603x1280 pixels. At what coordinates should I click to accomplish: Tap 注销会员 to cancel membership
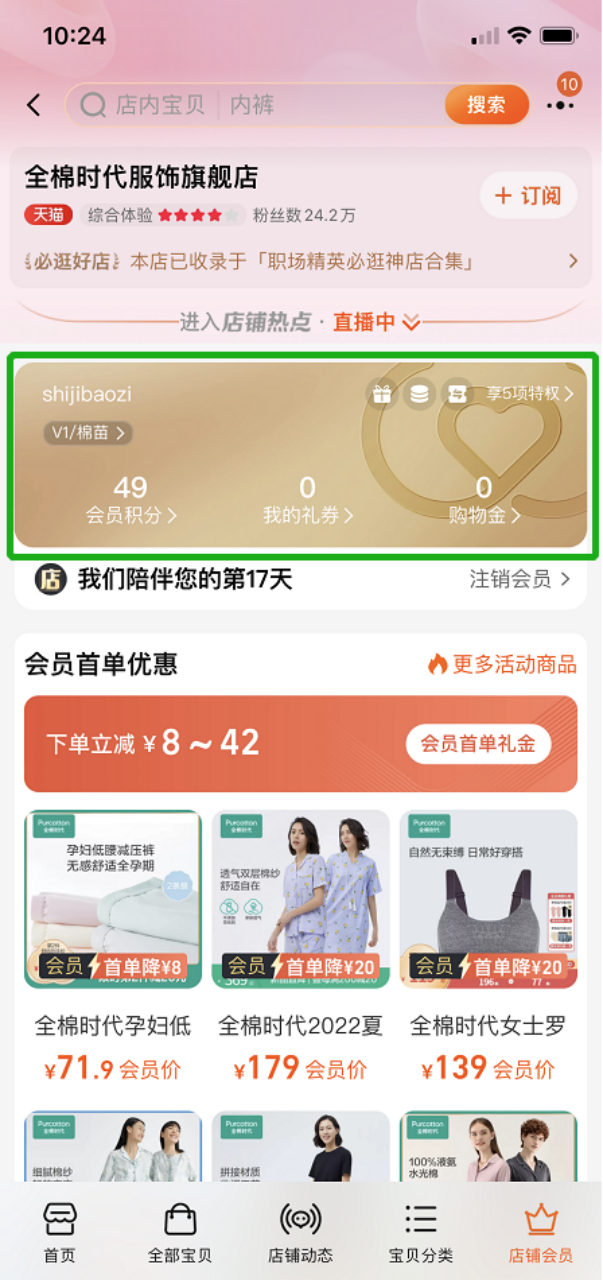point(520,579)
